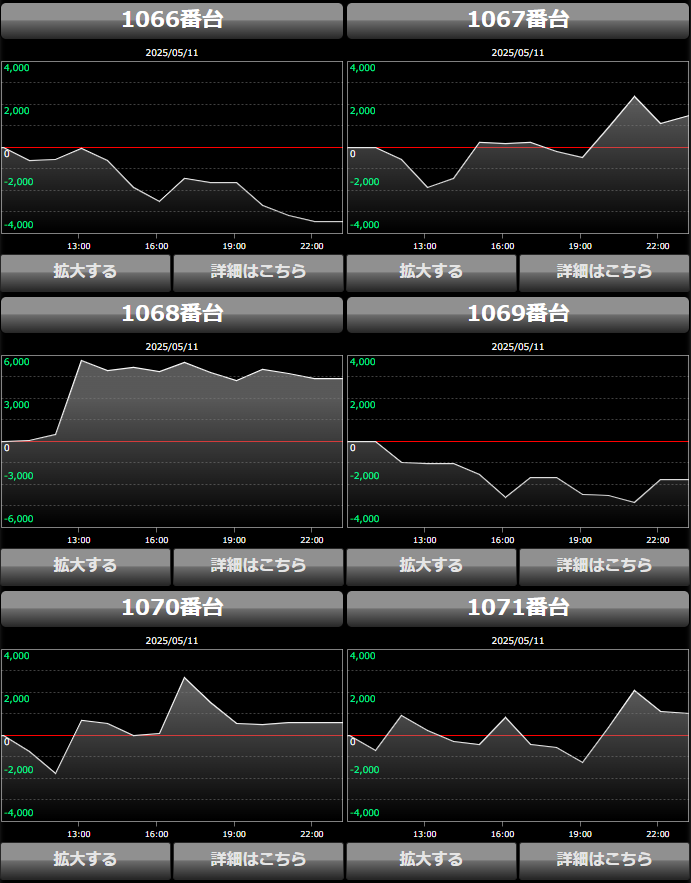691x883 pixels.
Task: Open details for machine 1068
Action: [x=258, y=566]
